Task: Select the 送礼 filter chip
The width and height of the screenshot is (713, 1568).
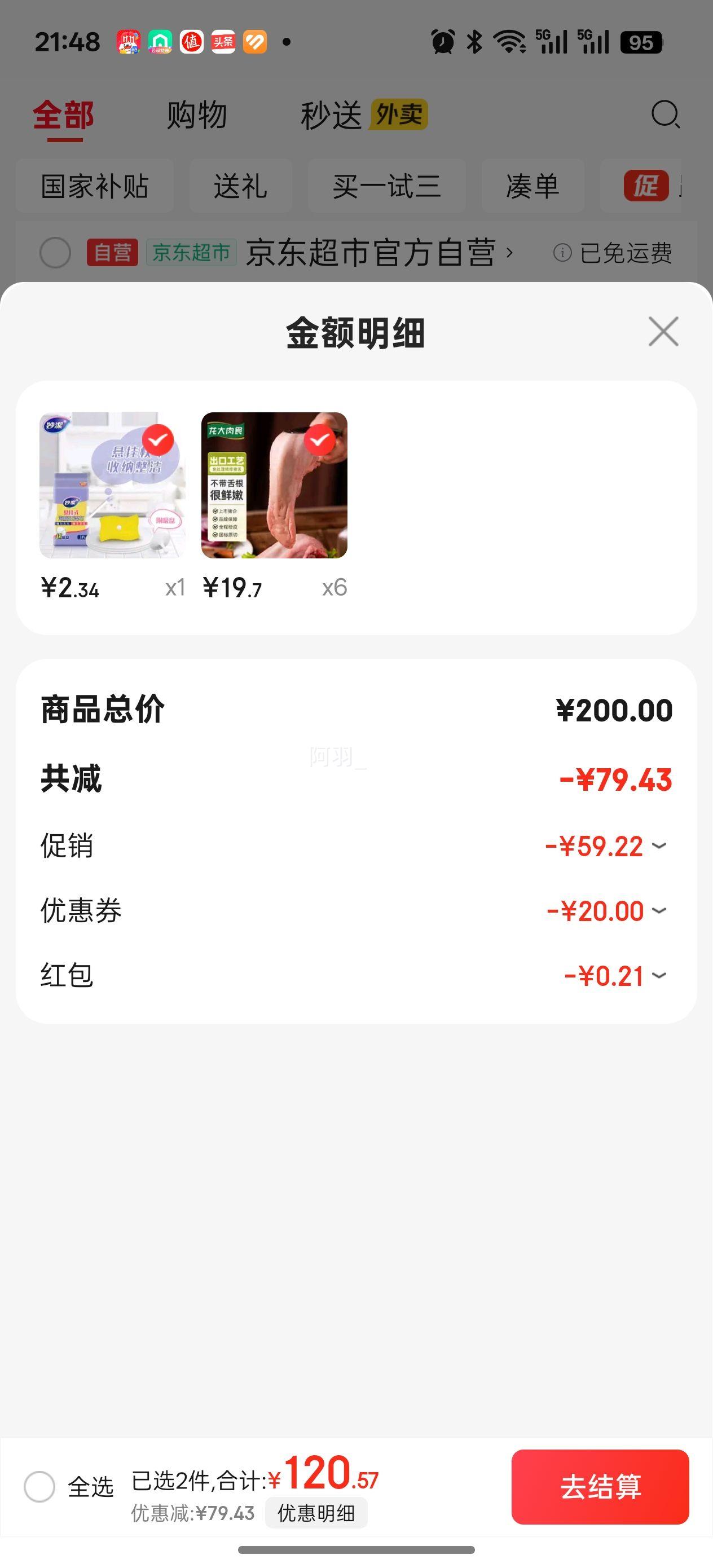Action: click(240, 186)
